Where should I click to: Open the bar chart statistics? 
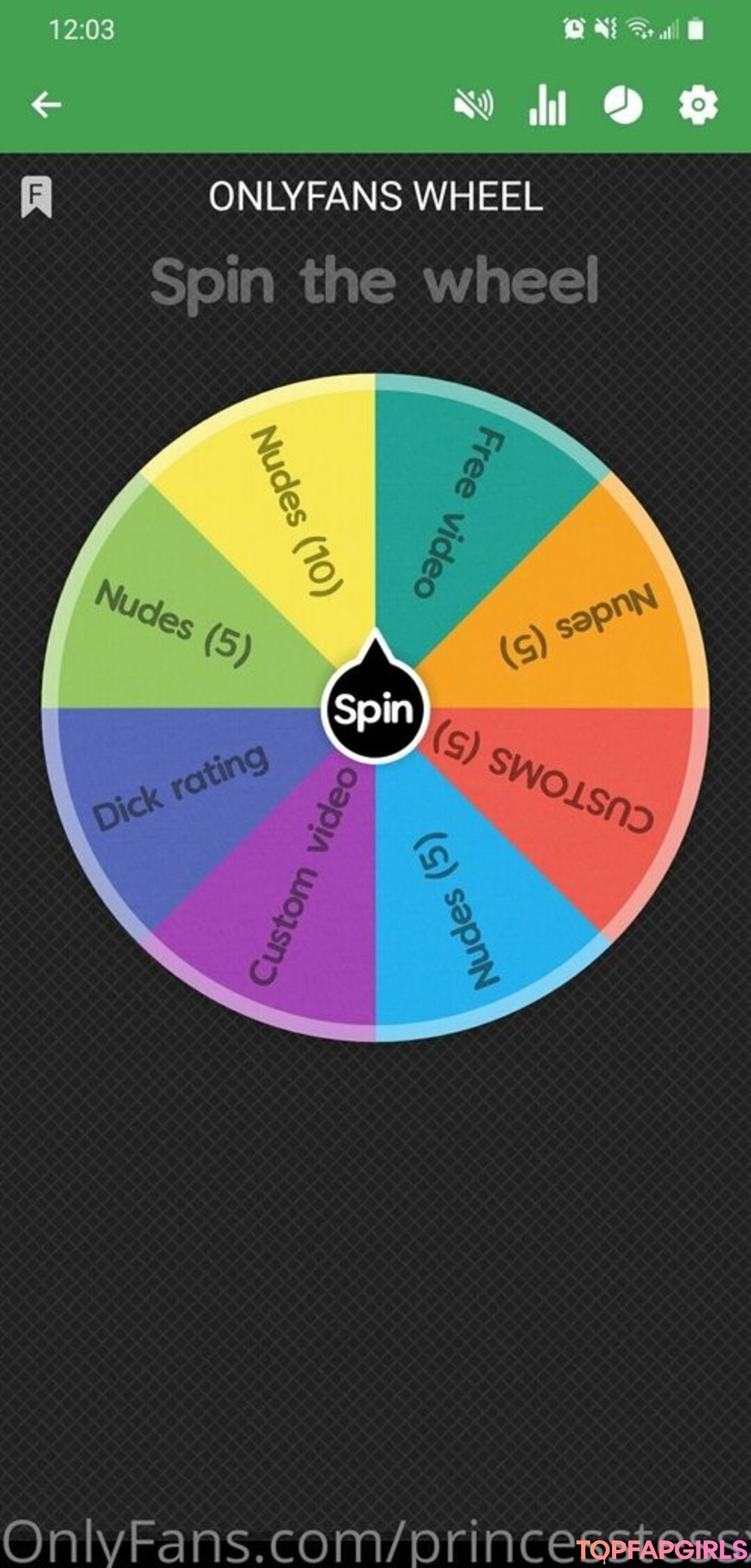[x=547, y=106]
